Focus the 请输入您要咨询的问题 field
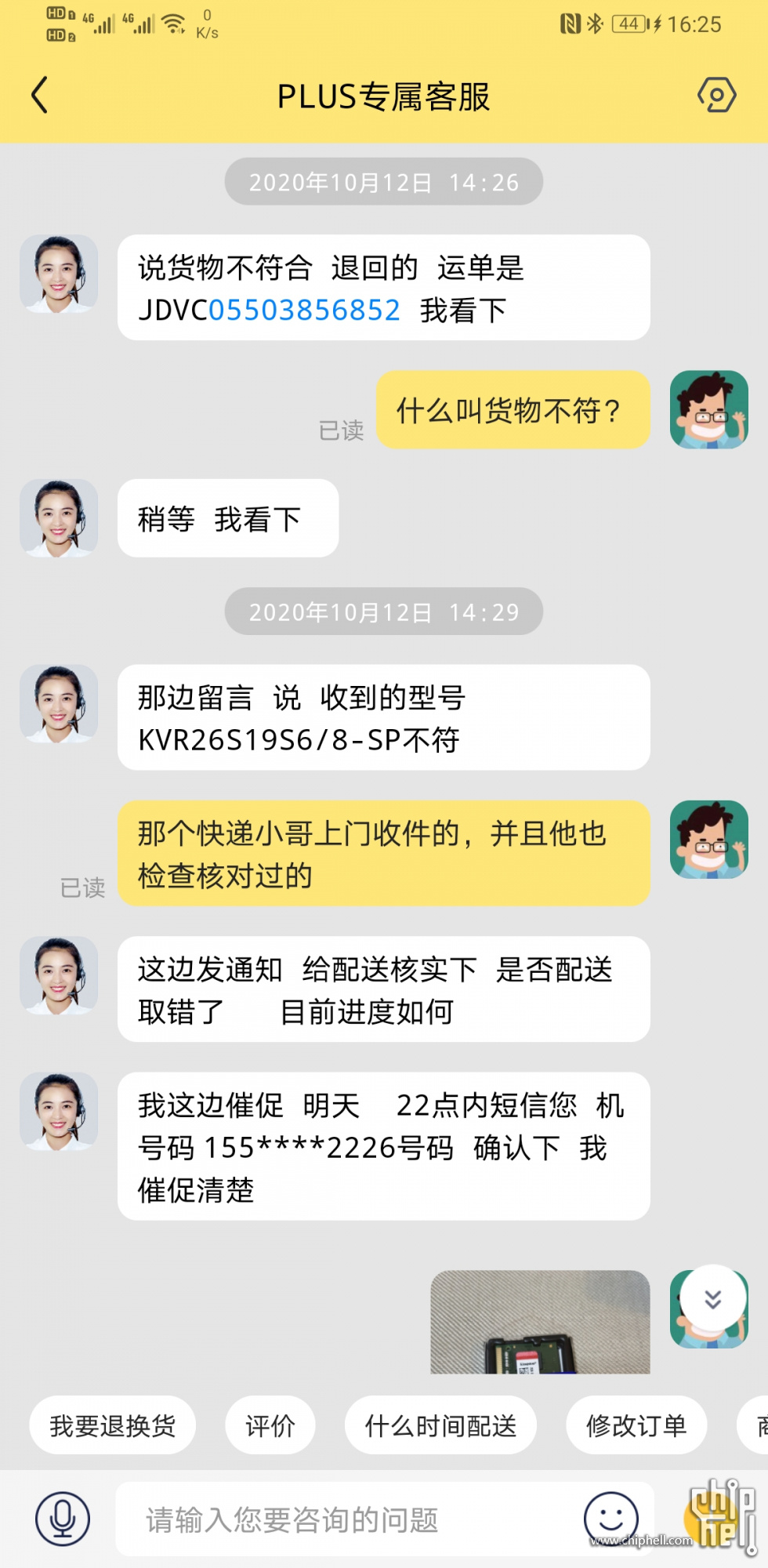The width and height of the screenshot is (768, 1568). point(345,1519)
